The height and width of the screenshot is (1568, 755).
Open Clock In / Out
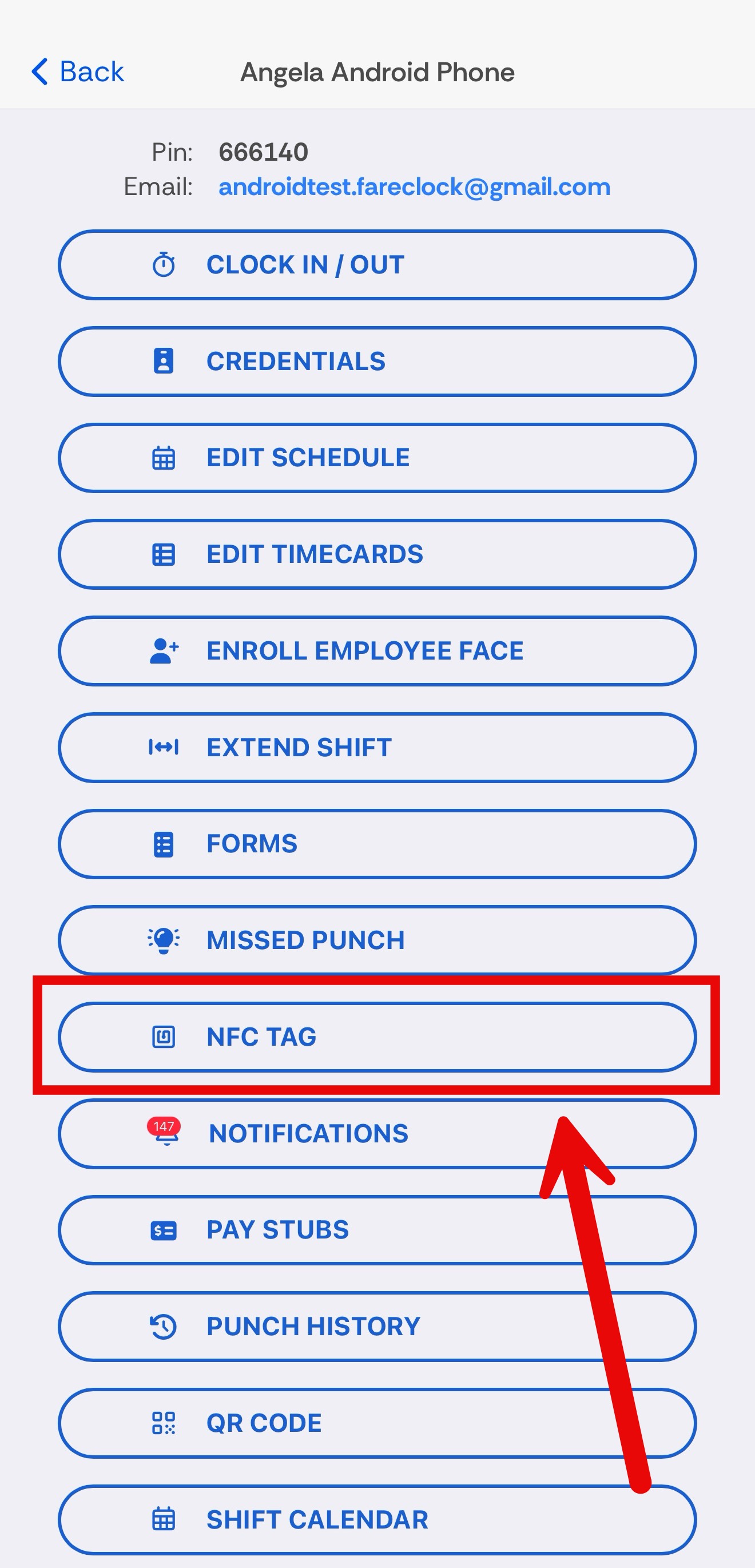pos(377,265)
